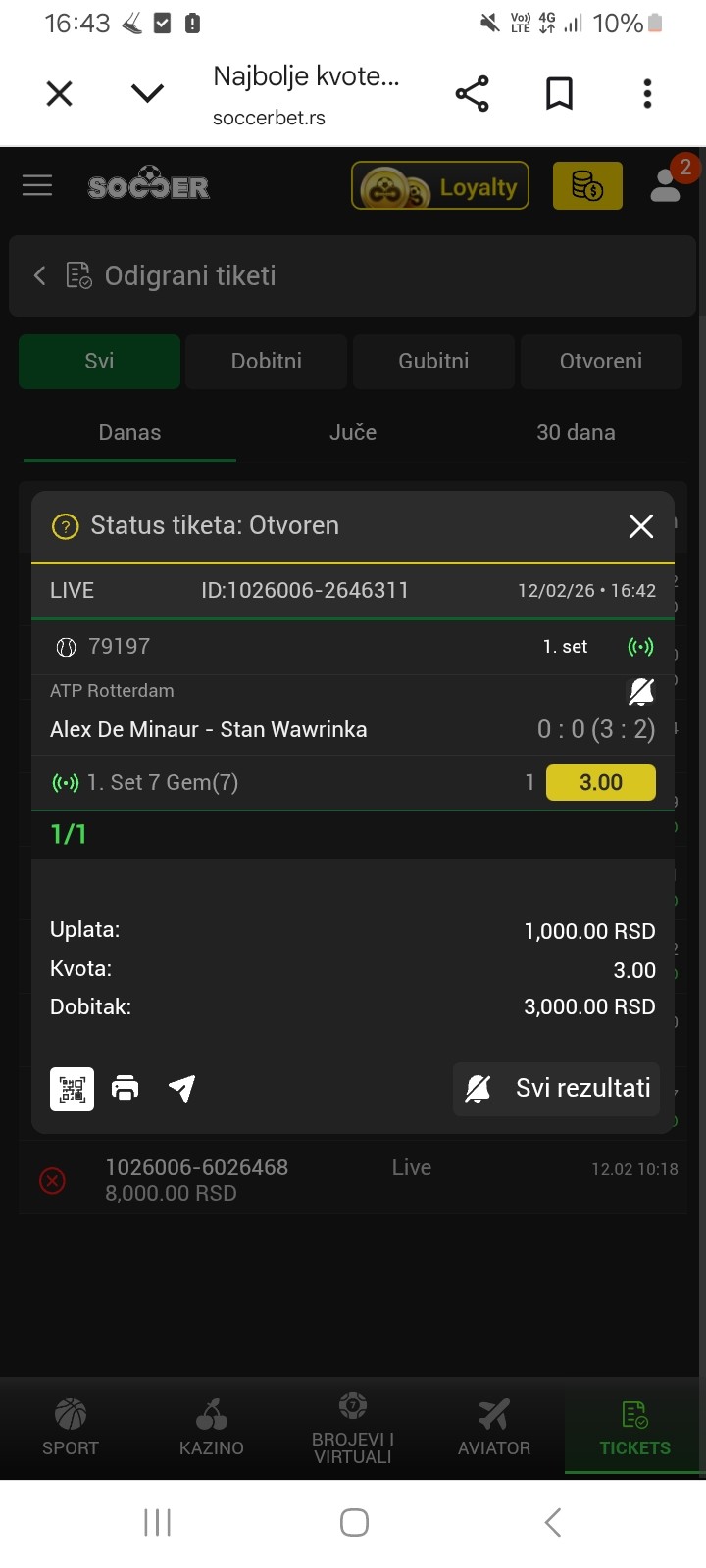The image size is (706, 1568).
Task: Go back from Odigrani tiketi
Action: coord(40,276)
